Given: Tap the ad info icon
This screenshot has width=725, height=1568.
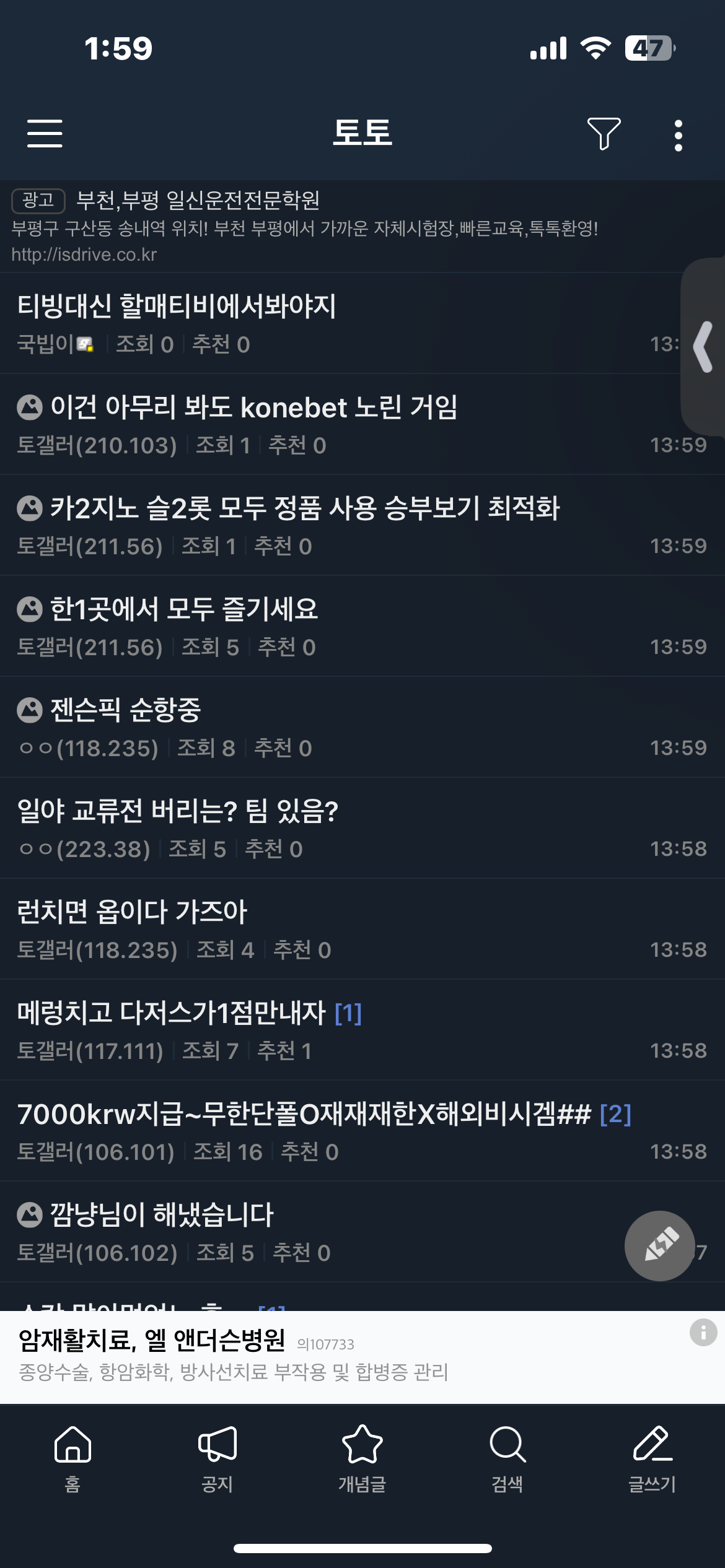Looking at the screenshot, I should (703, 1331).
